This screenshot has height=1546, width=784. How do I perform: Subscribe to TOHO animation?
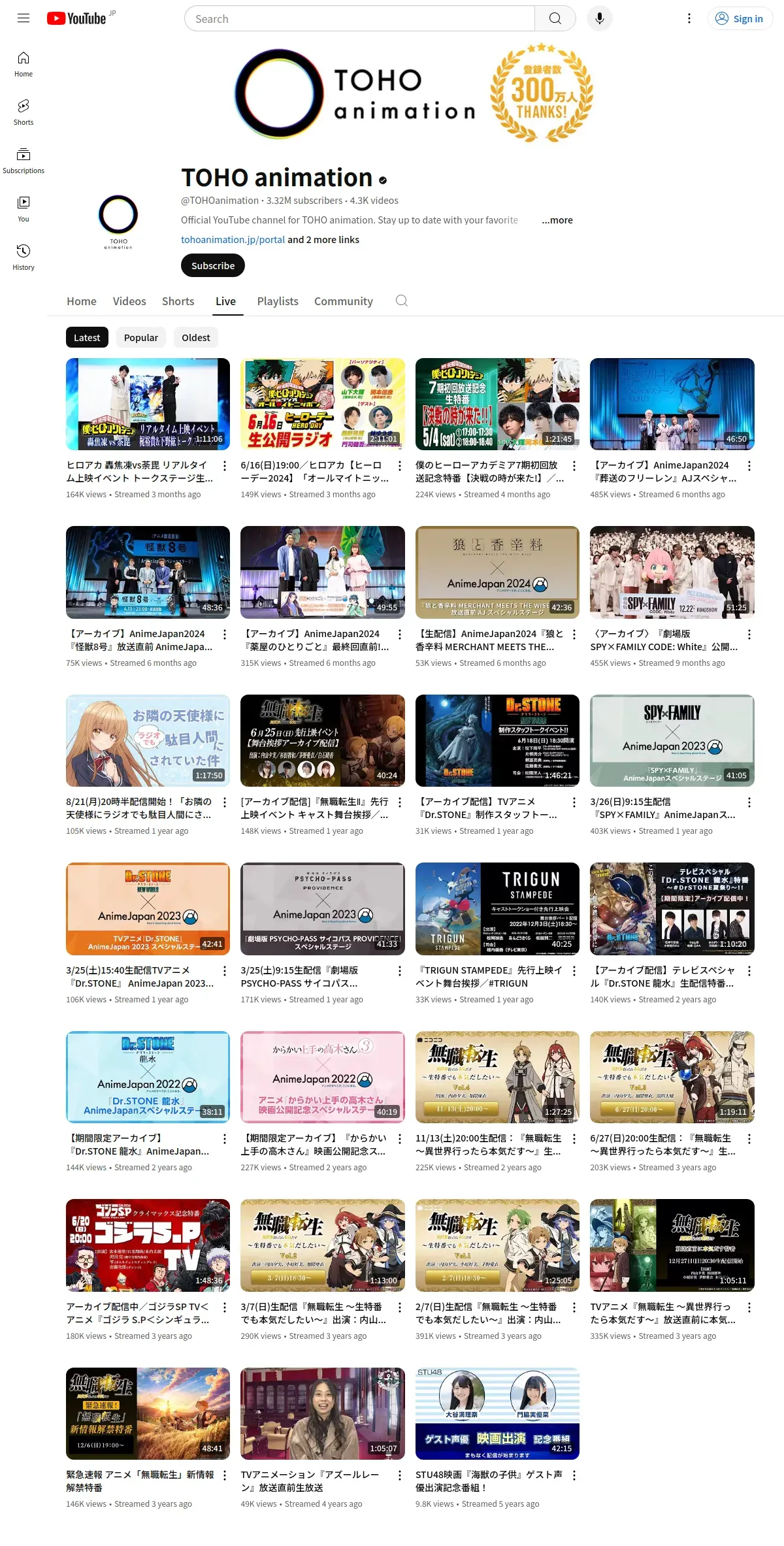(x=213, y=265)
